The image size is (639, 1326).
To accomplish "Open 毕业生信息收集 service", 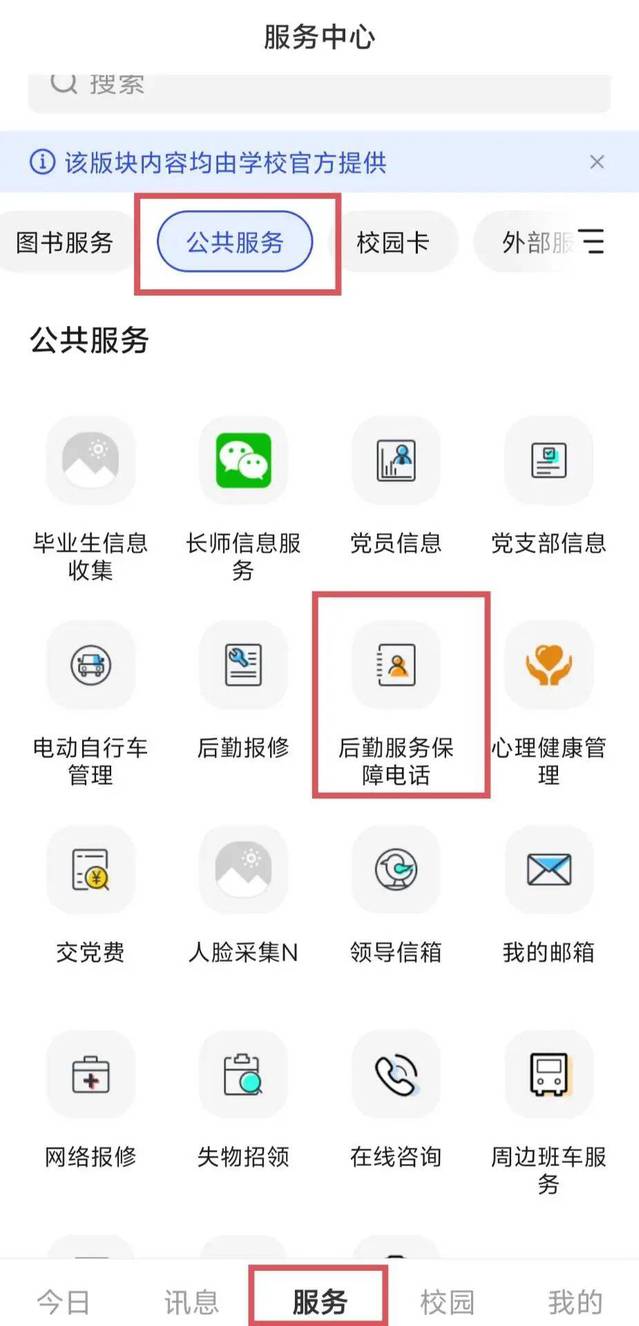I will pyautogui.click(x=91, y=461).
